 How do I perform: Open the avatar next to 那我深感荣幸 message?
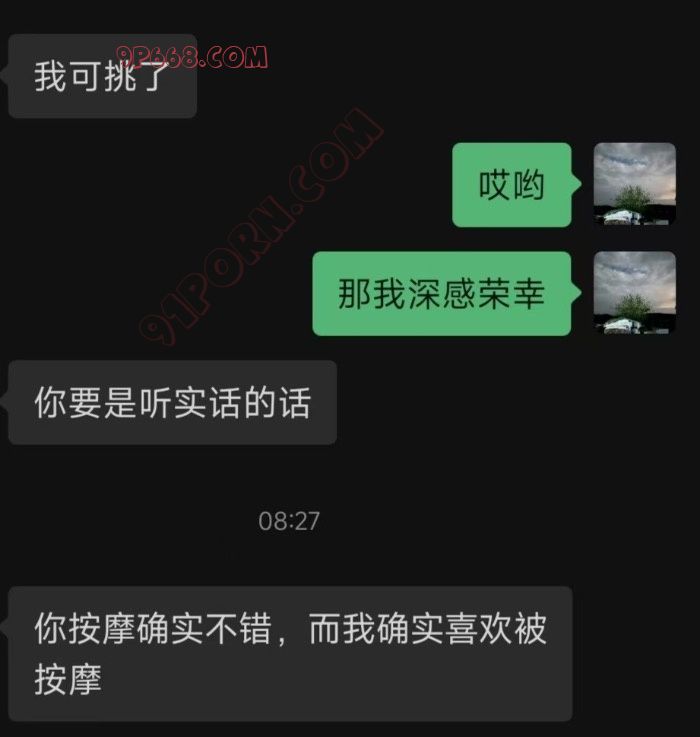click(x=635, y=293)
